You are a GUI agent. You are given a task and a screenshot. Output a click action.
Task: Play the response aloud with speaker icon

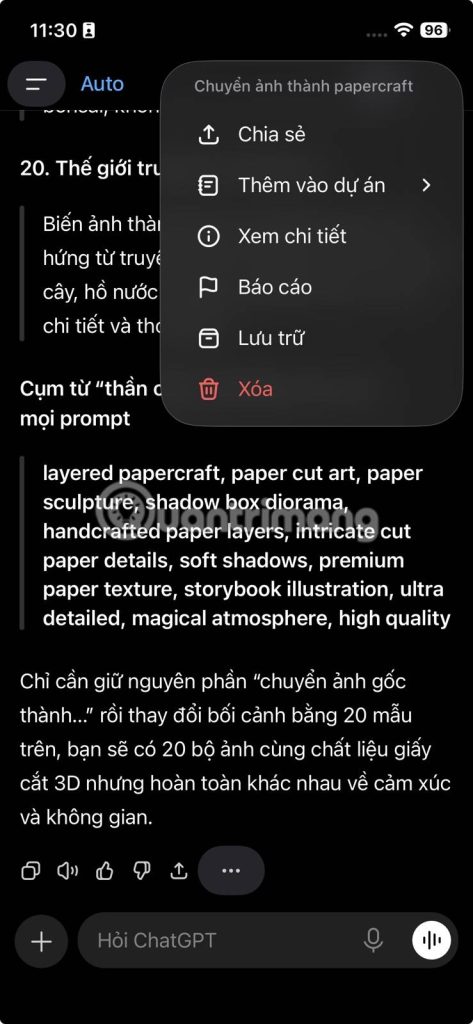click(x=67, y=871)
